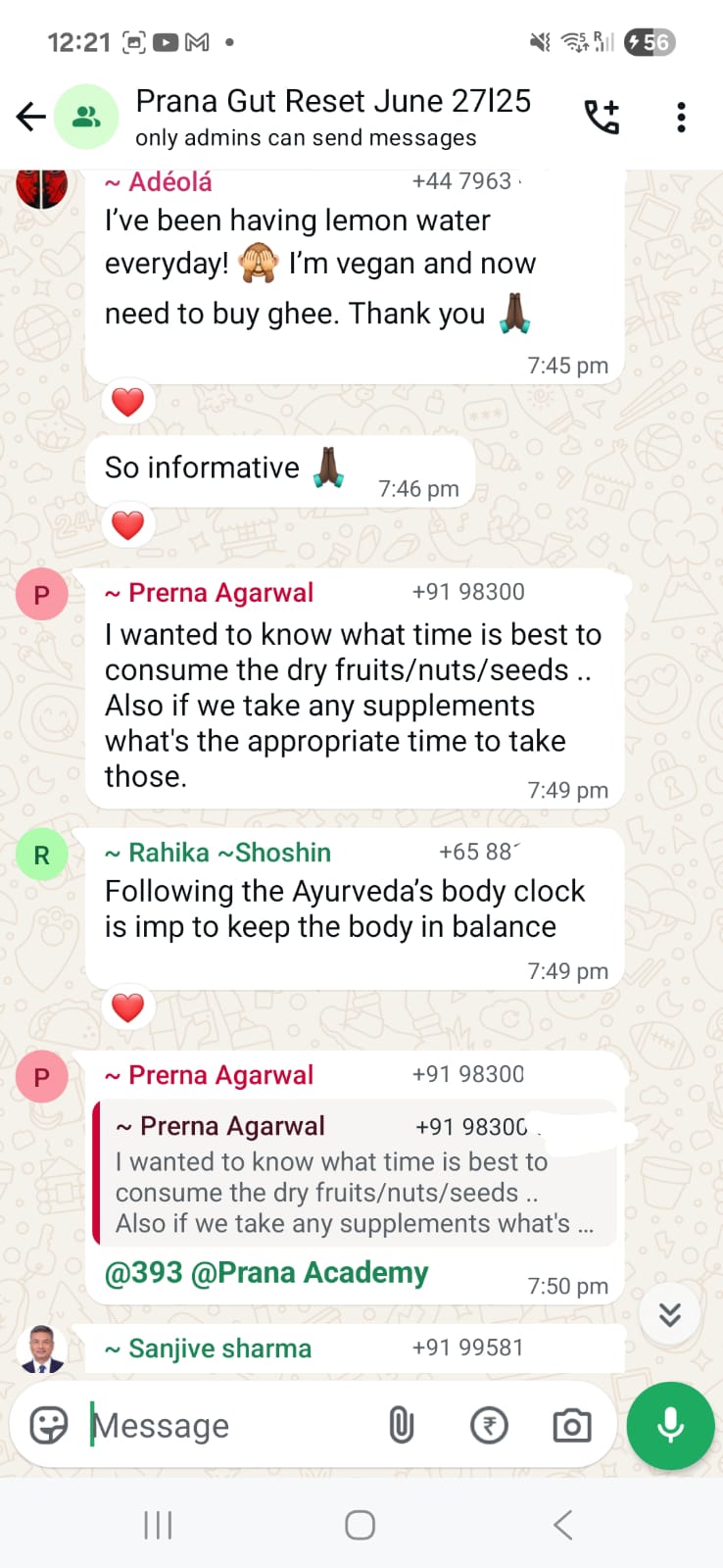The width and height of the screenshot is (723, 1568).
Task: Tap Prerna Agarwal's name on her 7:49 pm message
Action: click(221, 593)
